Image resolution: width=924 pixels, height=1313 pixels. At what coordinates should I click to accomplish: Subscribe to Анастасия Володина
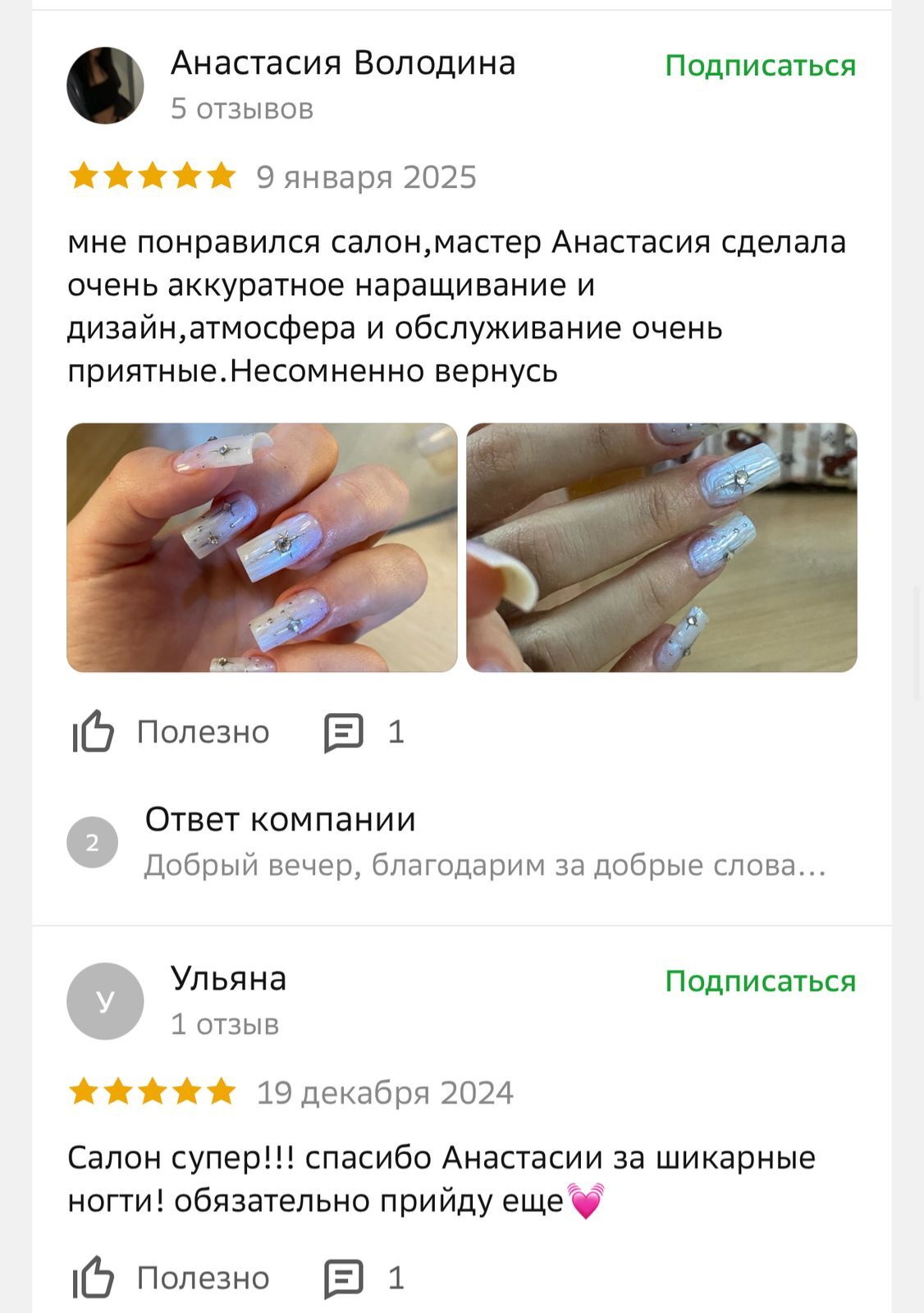click(x=760, y=66)
